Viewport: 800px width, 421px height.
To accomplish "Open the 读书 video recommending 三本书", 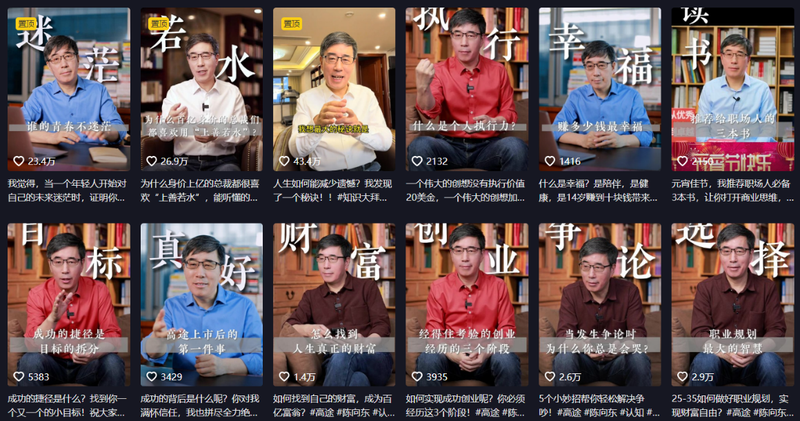I will [733, 90].
